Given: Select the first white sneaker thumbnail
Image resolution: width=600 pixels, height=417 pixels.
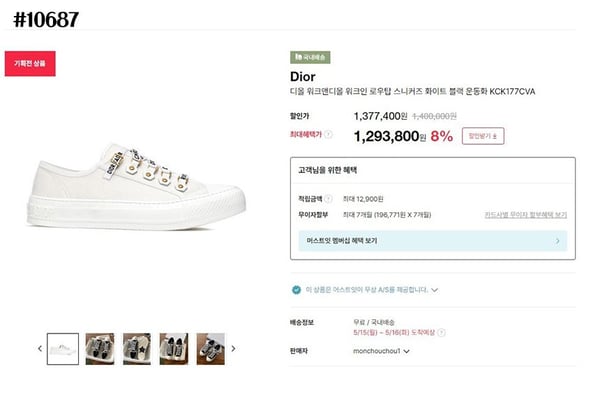Looking at the screenshot, I should tap(63, 348).
